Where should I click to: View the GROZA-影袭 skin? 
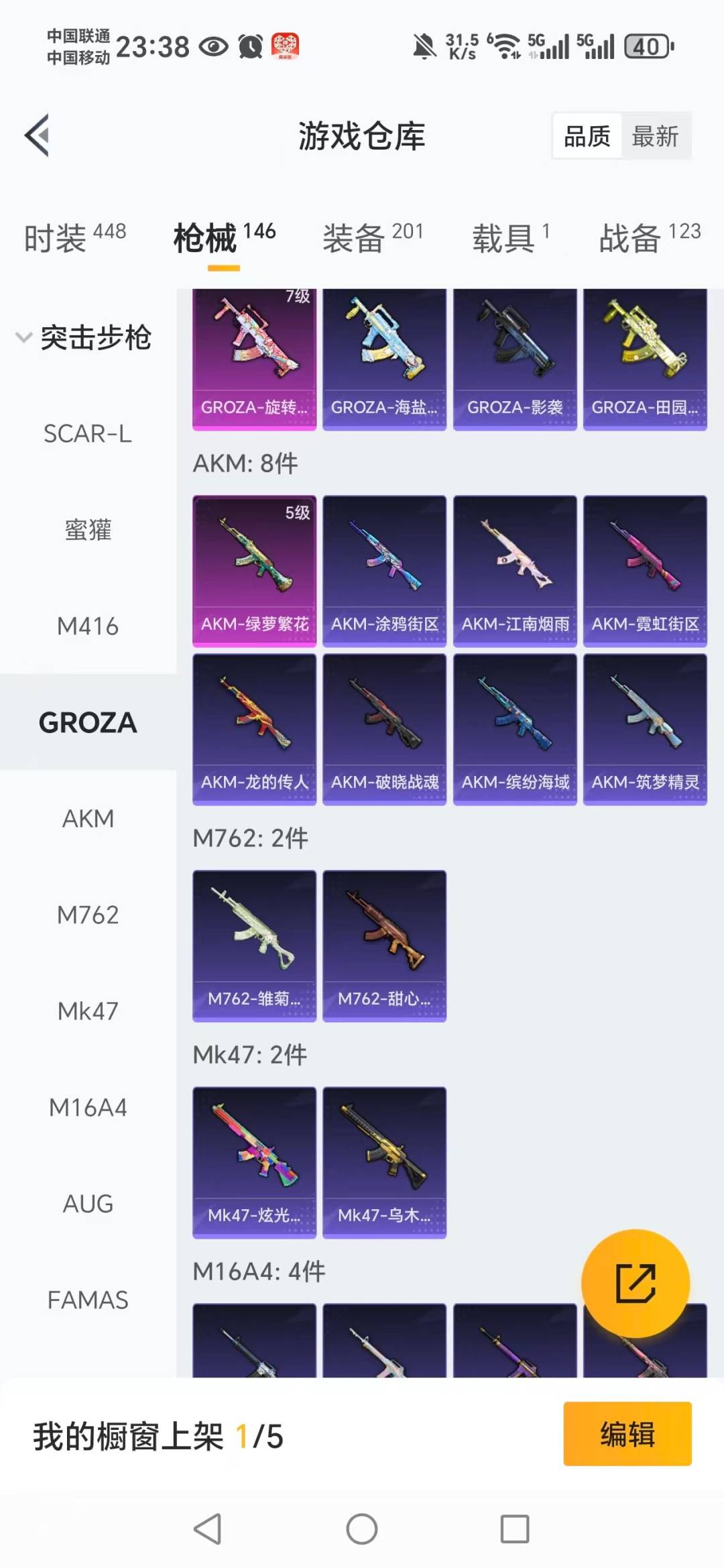[x=515, y=359]
